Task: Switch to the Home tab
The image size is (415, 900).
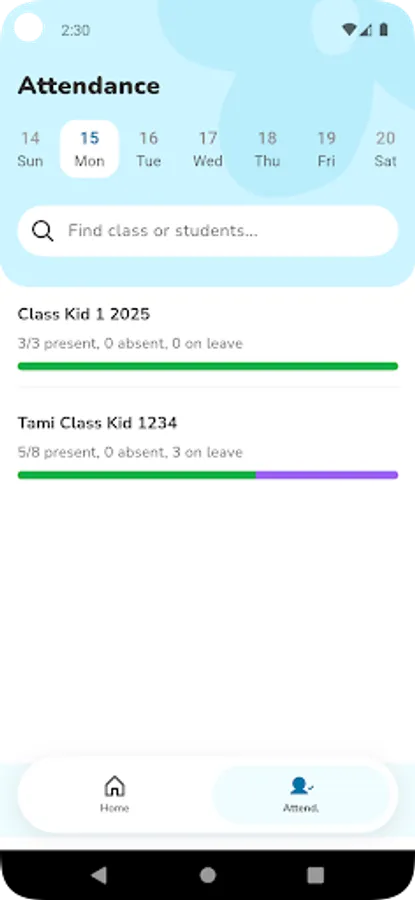Action: (x=115, y=794)
